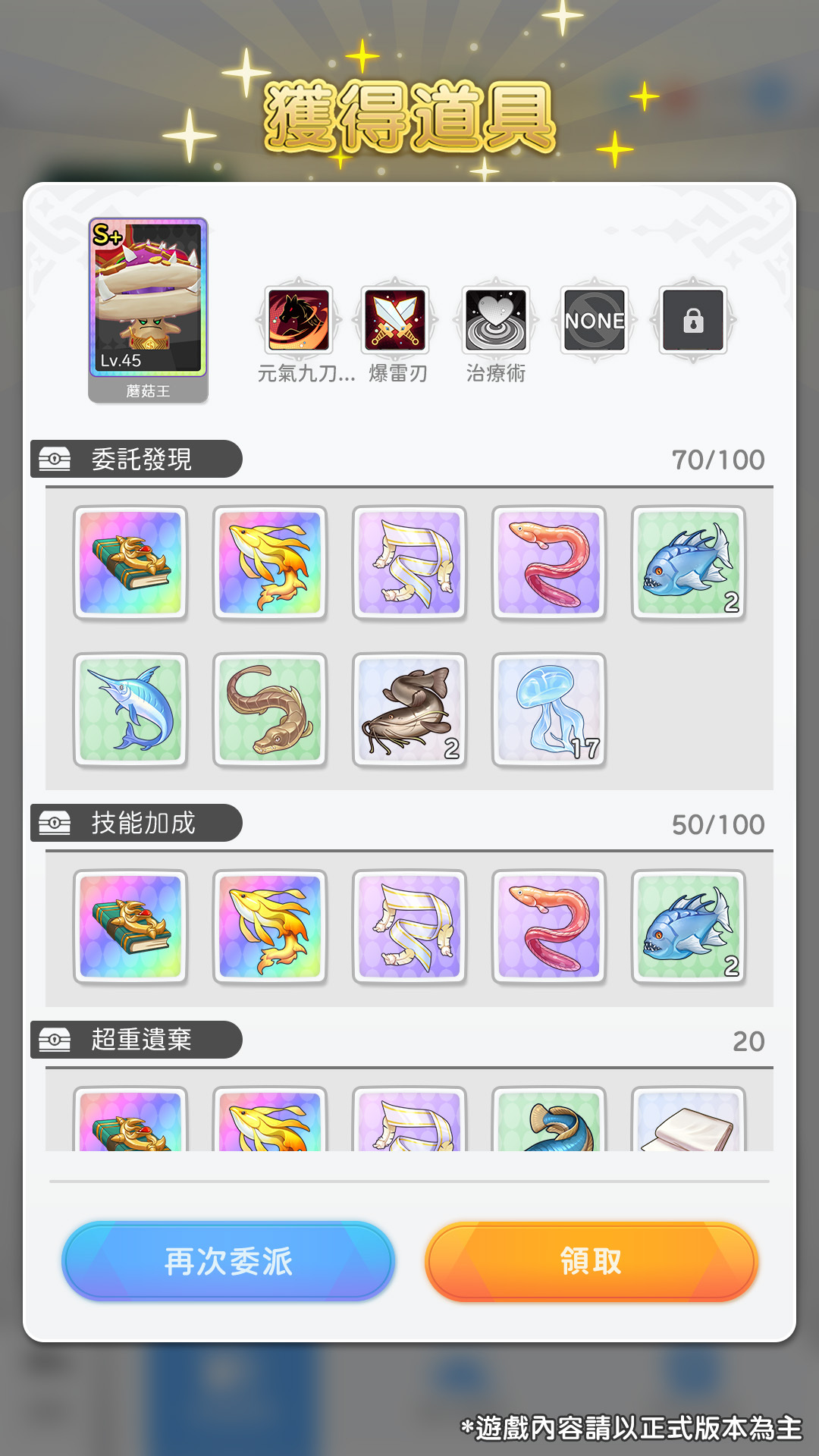The image size is (819, 1456).
Task: View the 元氣九刀 skill icon
Action: [x=299, y=320]
